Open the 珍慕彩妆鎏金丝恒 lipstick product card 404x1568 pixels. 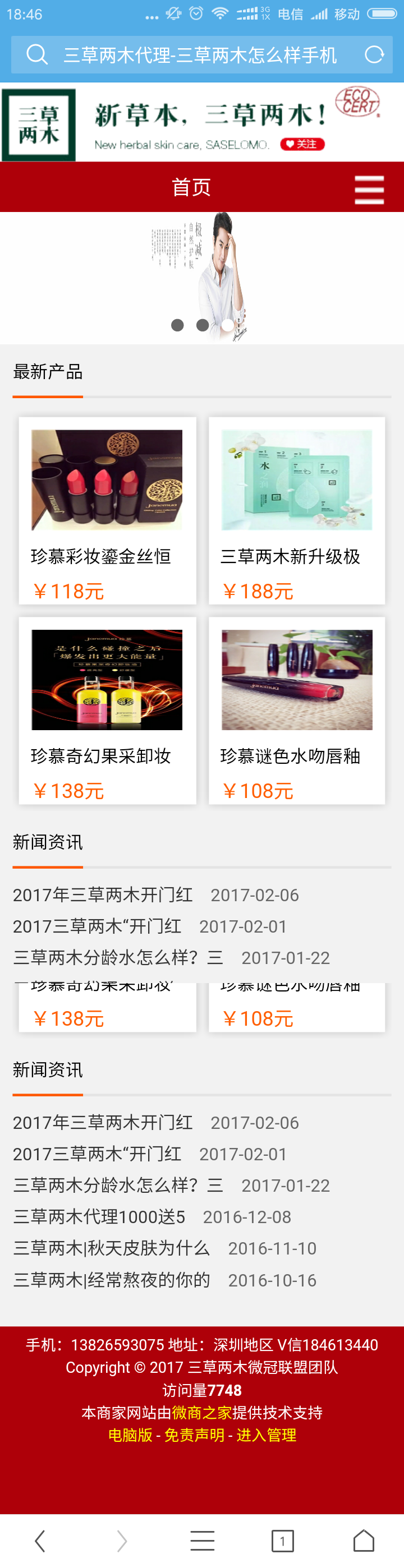[107, 510]
